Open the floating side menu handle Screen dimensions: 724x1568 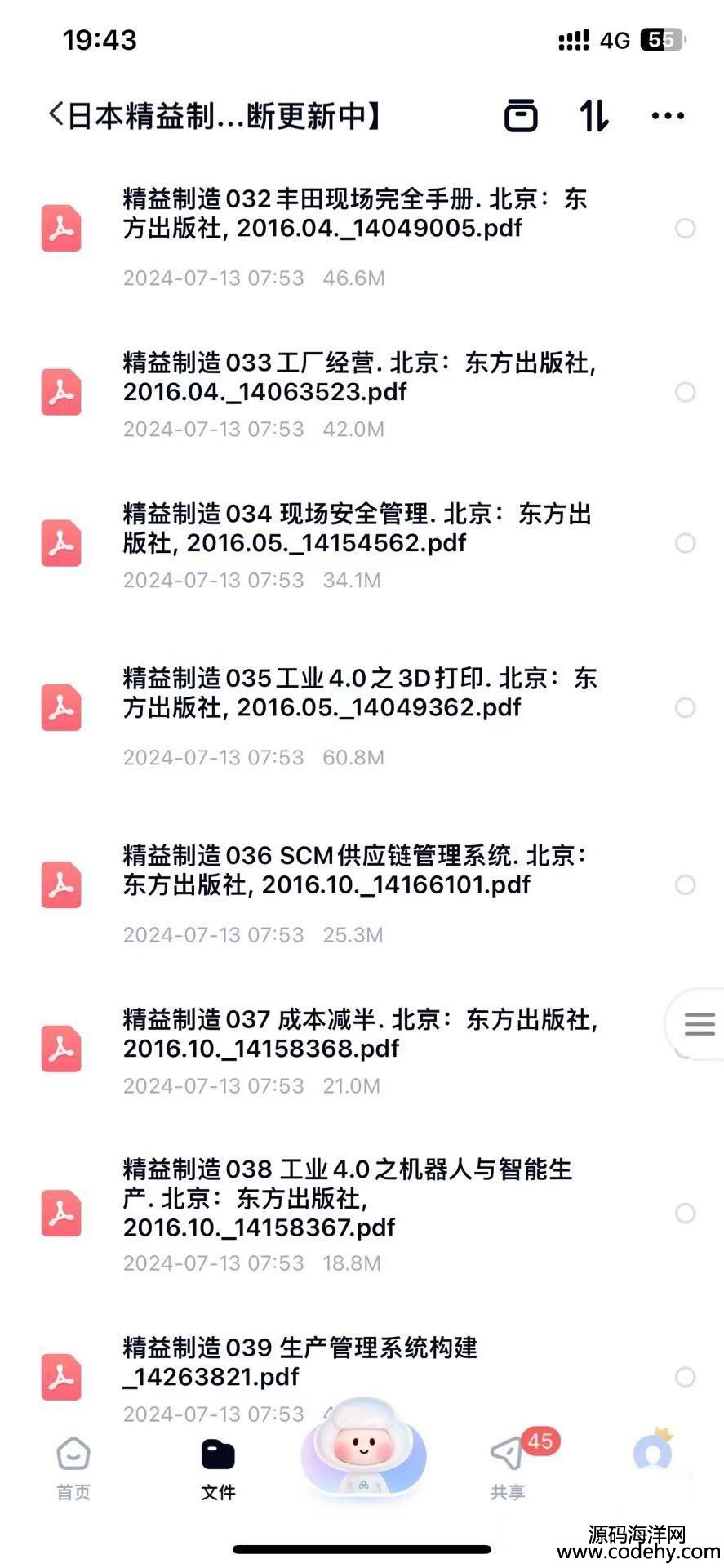pyautogui.click(x=699, y=1023)
